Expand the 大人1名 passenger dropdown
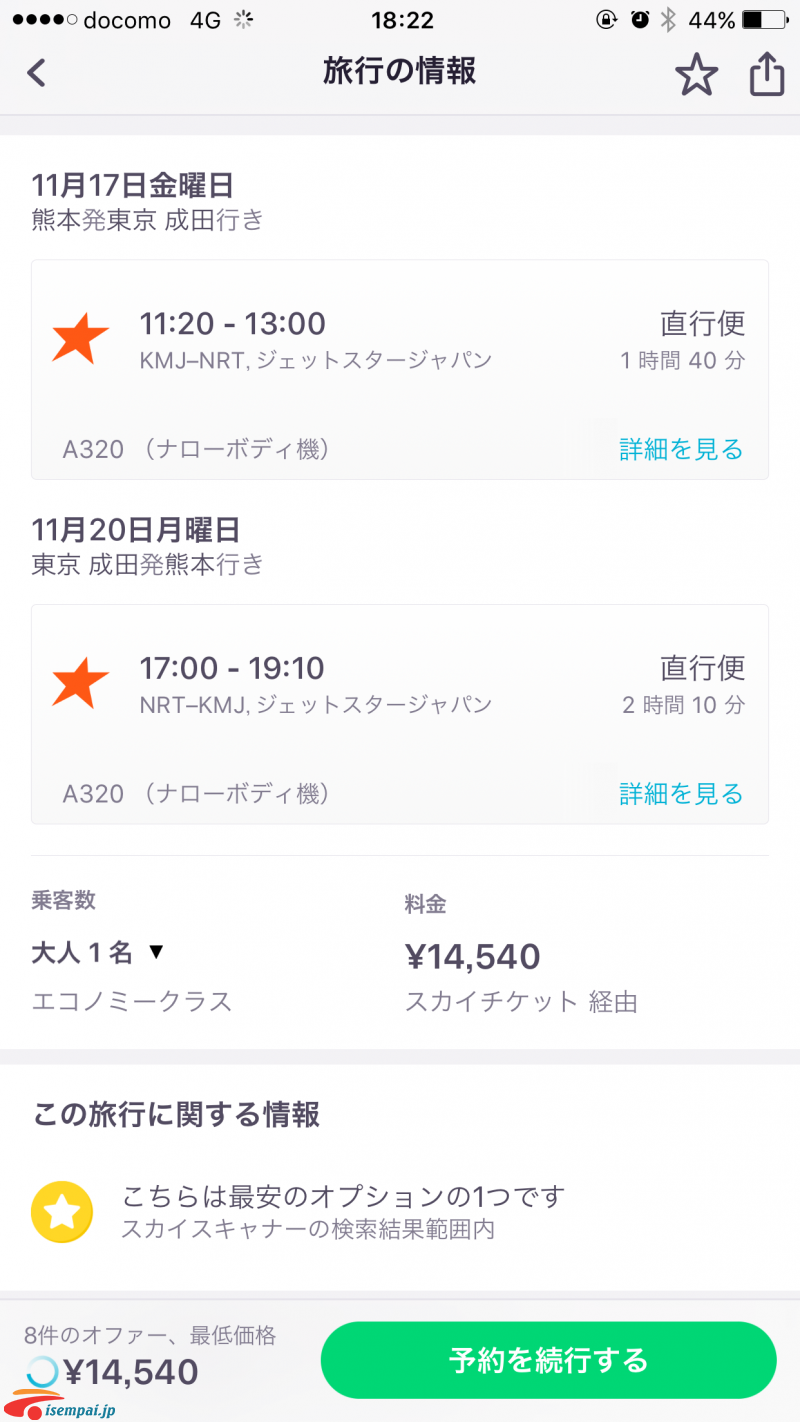This screenshot has width=800, height=1422. coord(98,952)
